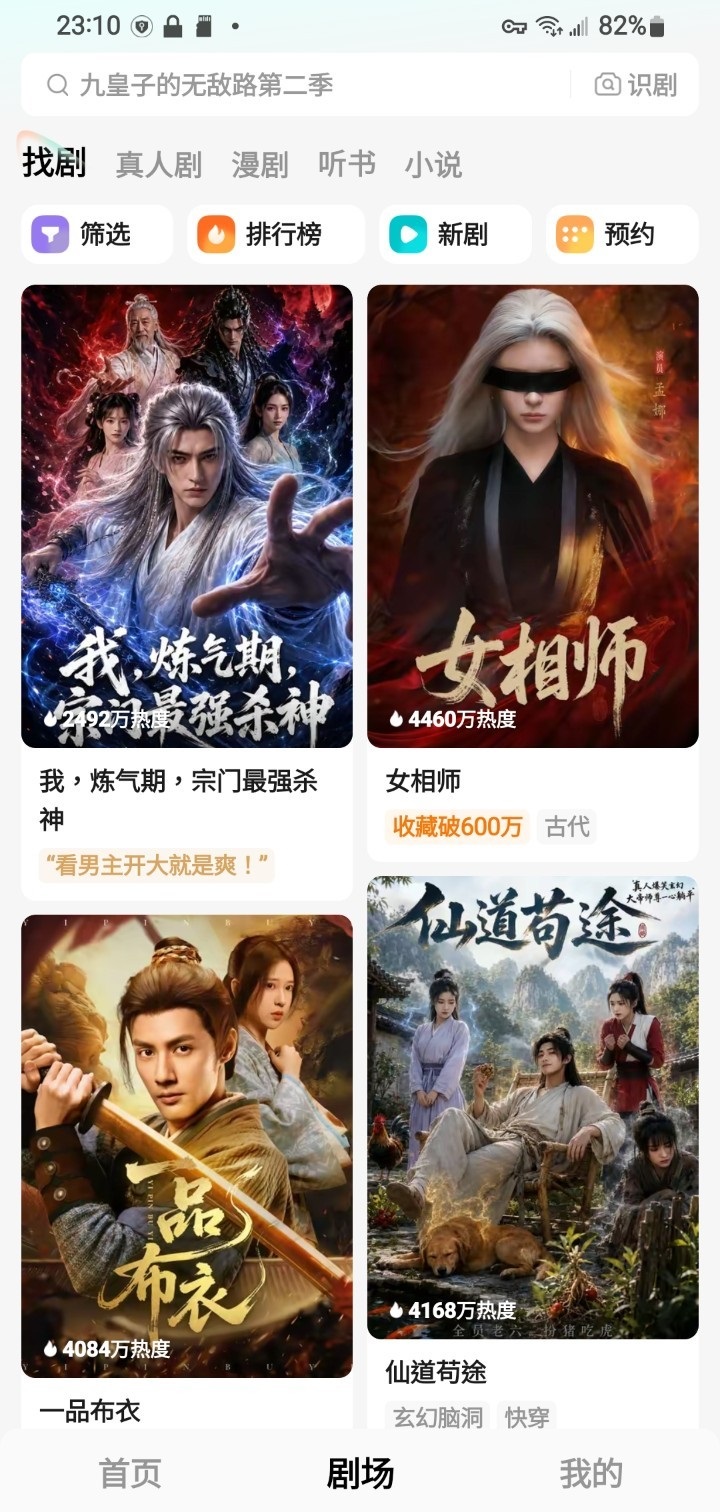Switch to the 真人剧 tab

(x=159, y=164)
